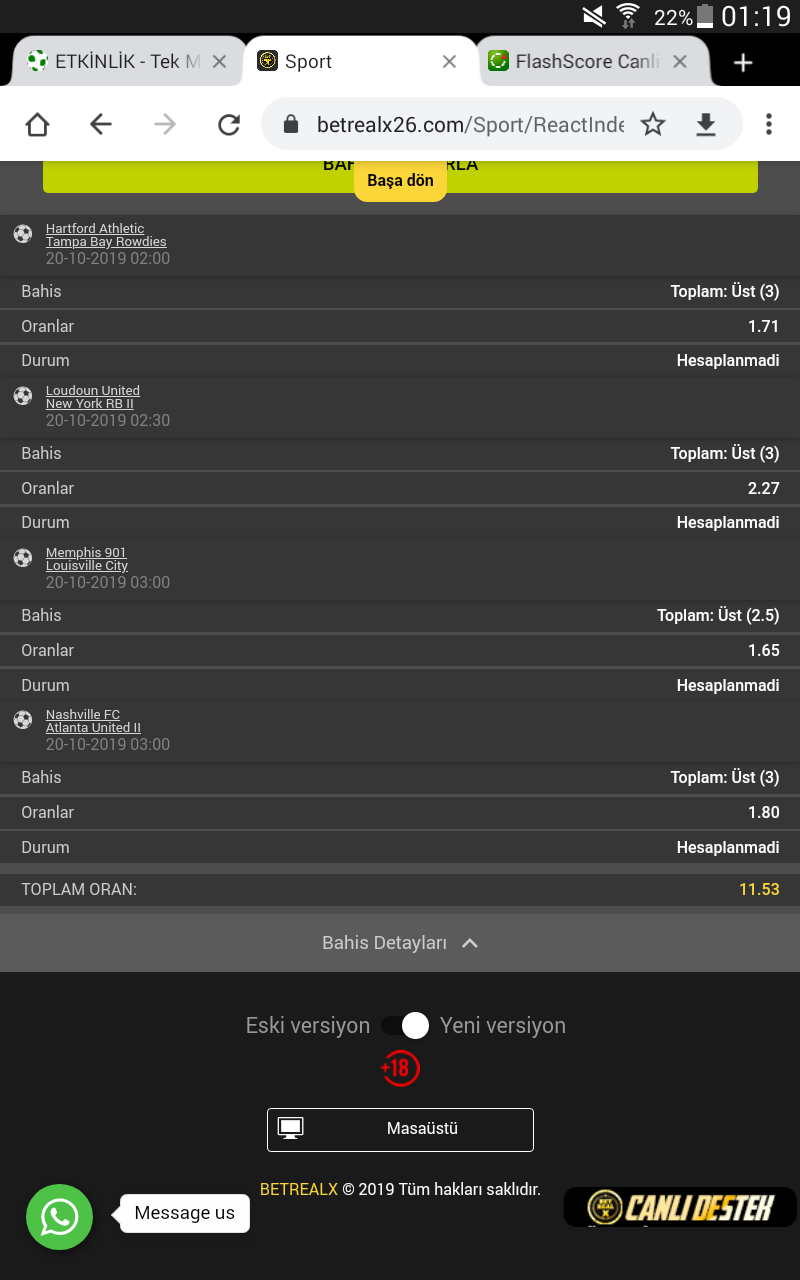Tap the browser download icon
Viewport: 800px width, 1280px height.
point(706,124)
